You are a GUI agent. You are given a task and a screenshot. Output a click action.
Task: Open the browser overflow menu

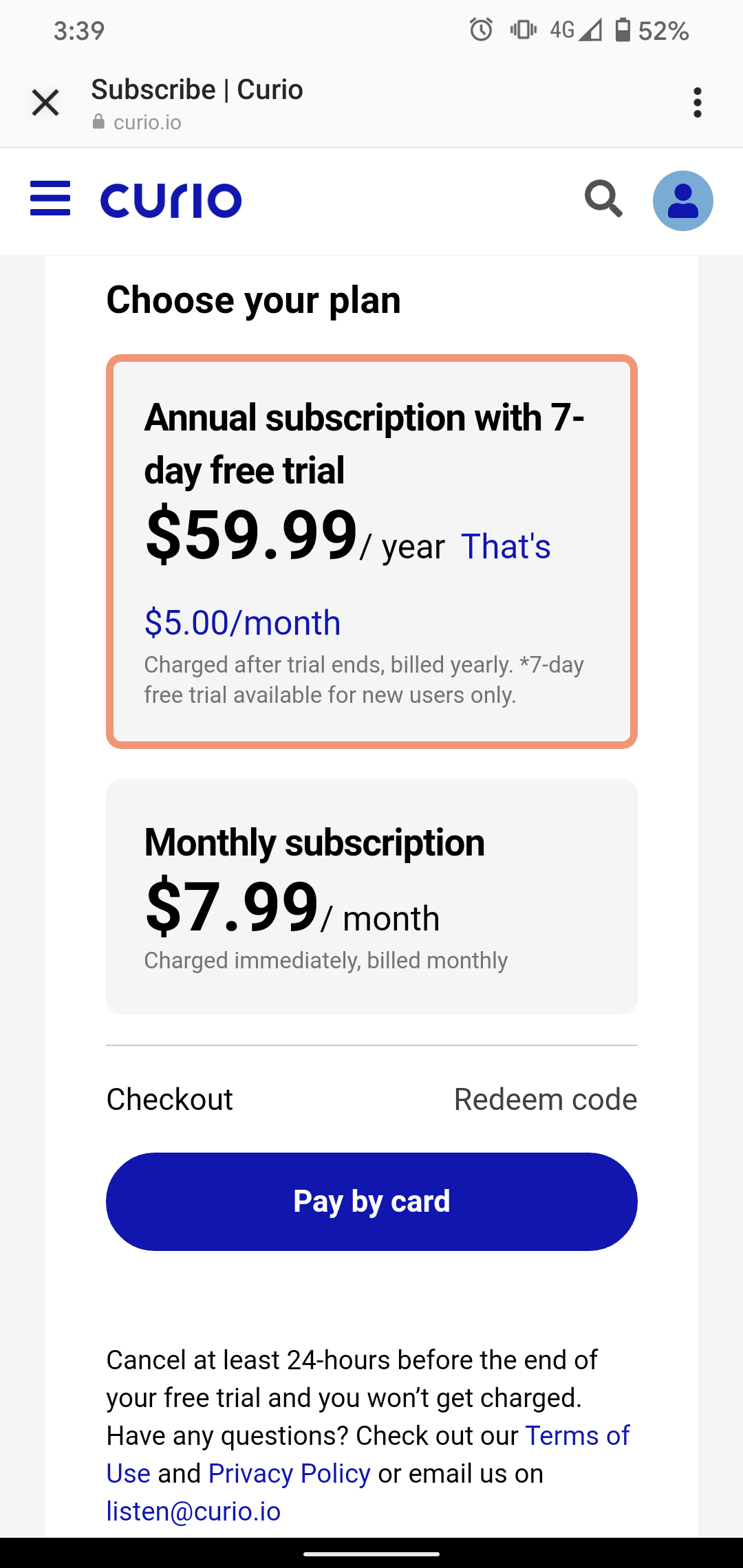(x=697, y=103)
